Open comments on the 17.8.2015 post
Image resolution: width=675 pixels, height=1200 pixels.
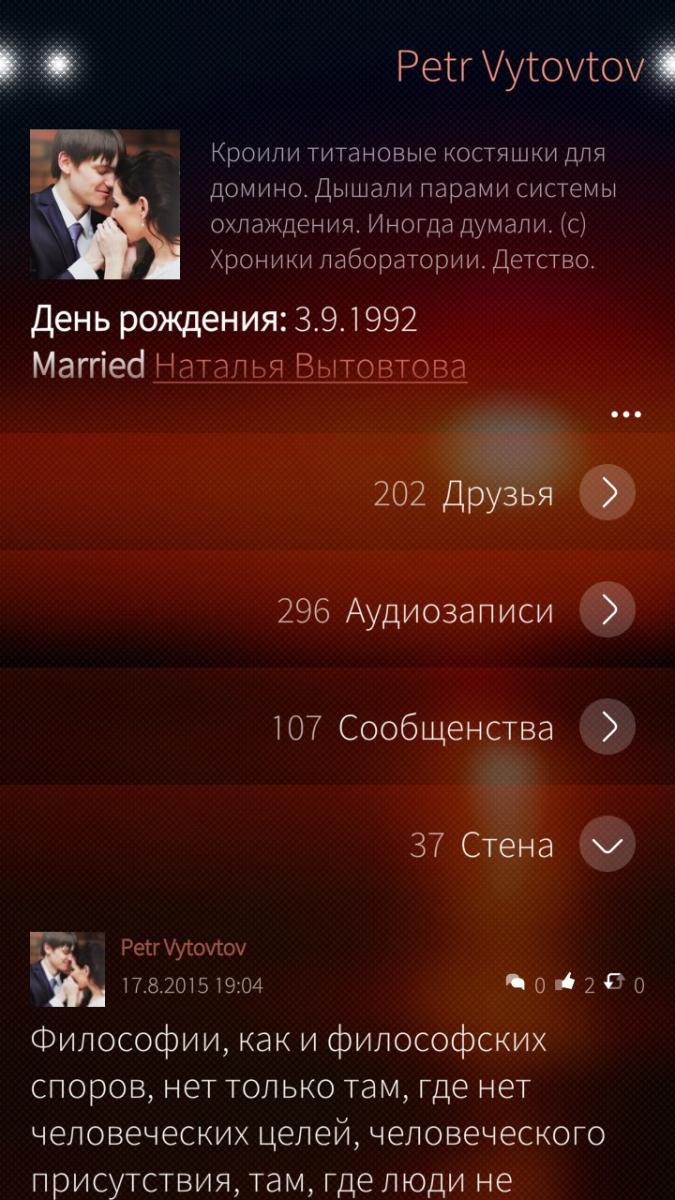pyautogui.click(x=516, y=984)
